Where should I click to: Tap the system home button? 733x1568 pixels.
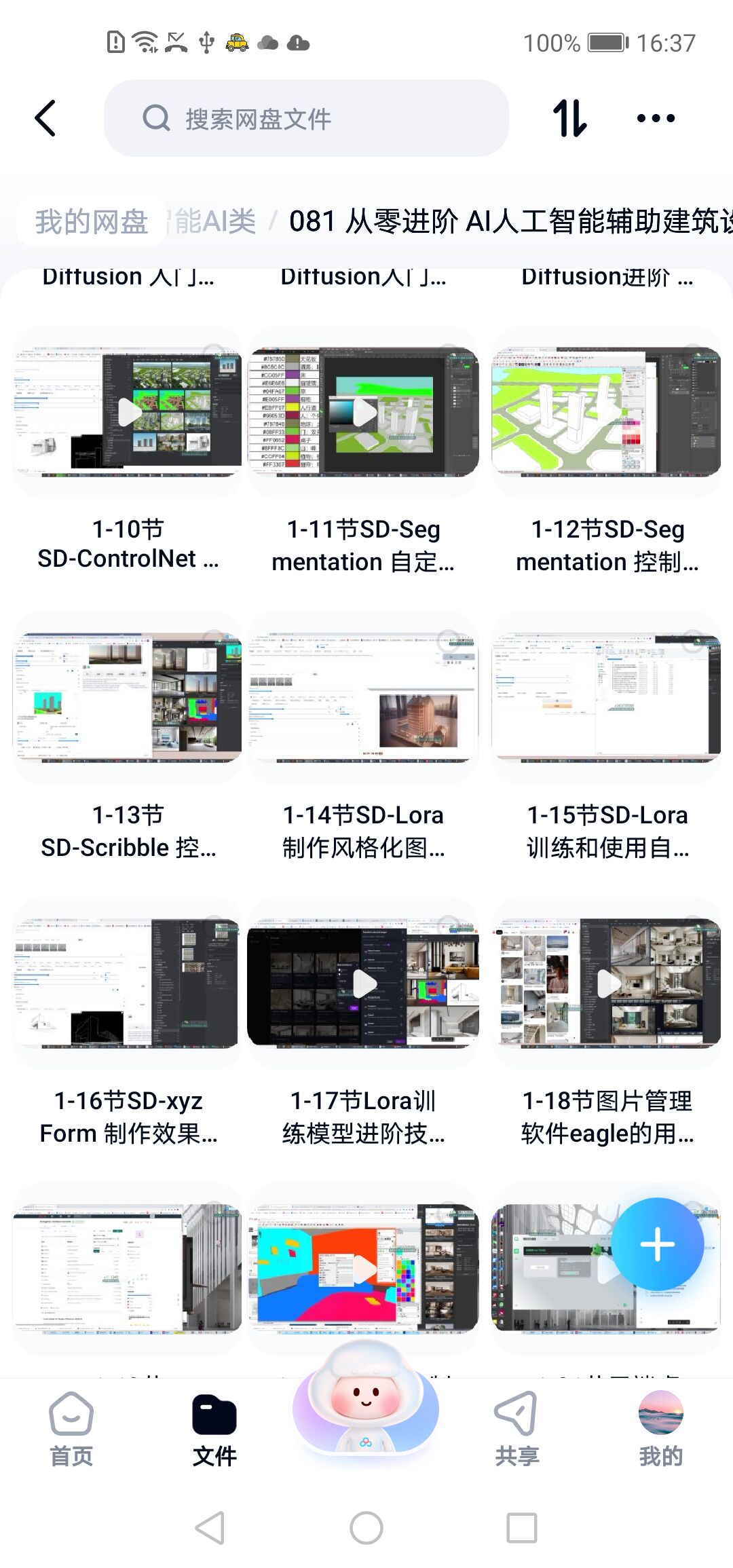pos(366,1528)
